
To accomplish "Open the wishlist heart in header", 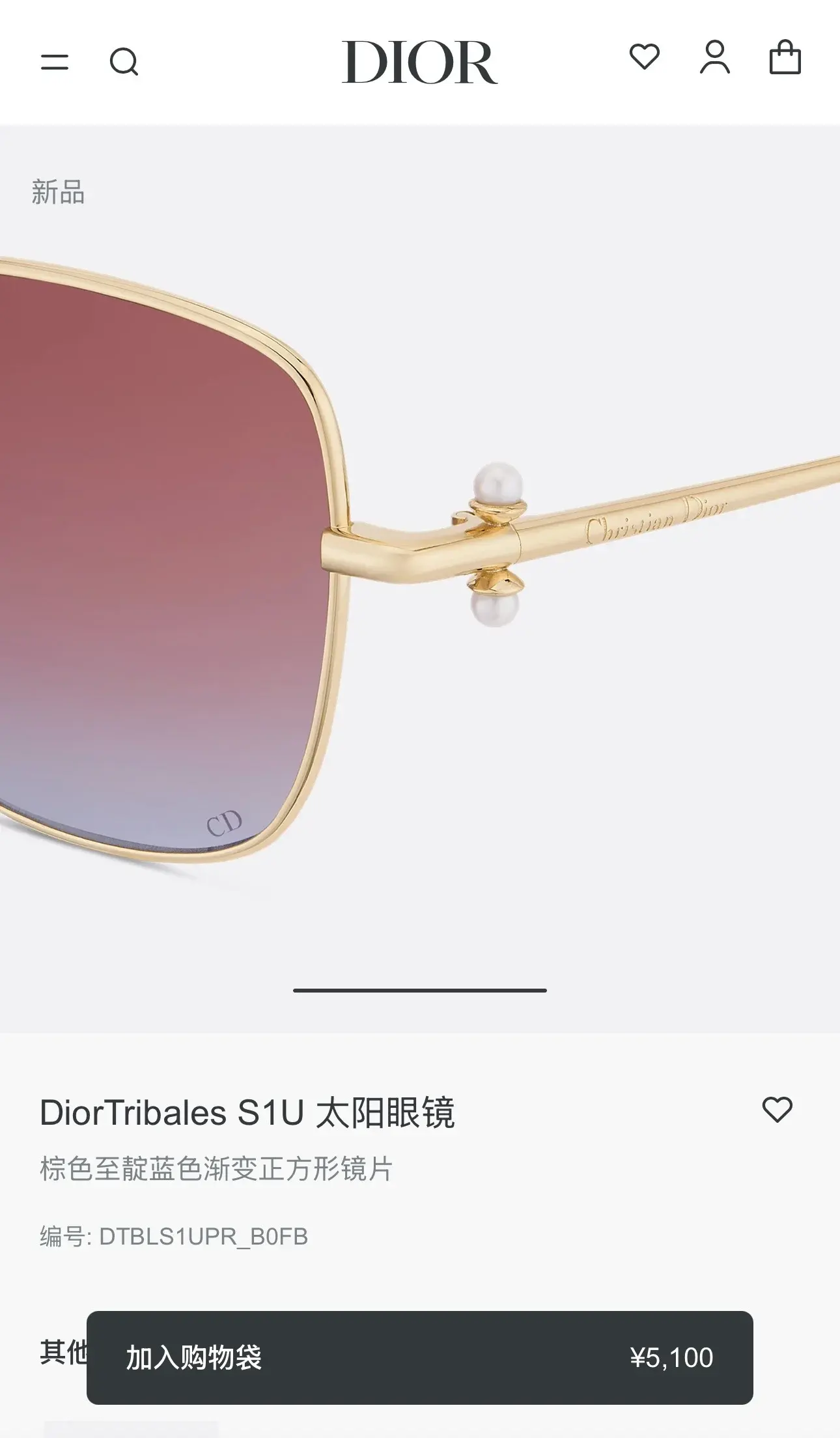I will click(644, 57).
